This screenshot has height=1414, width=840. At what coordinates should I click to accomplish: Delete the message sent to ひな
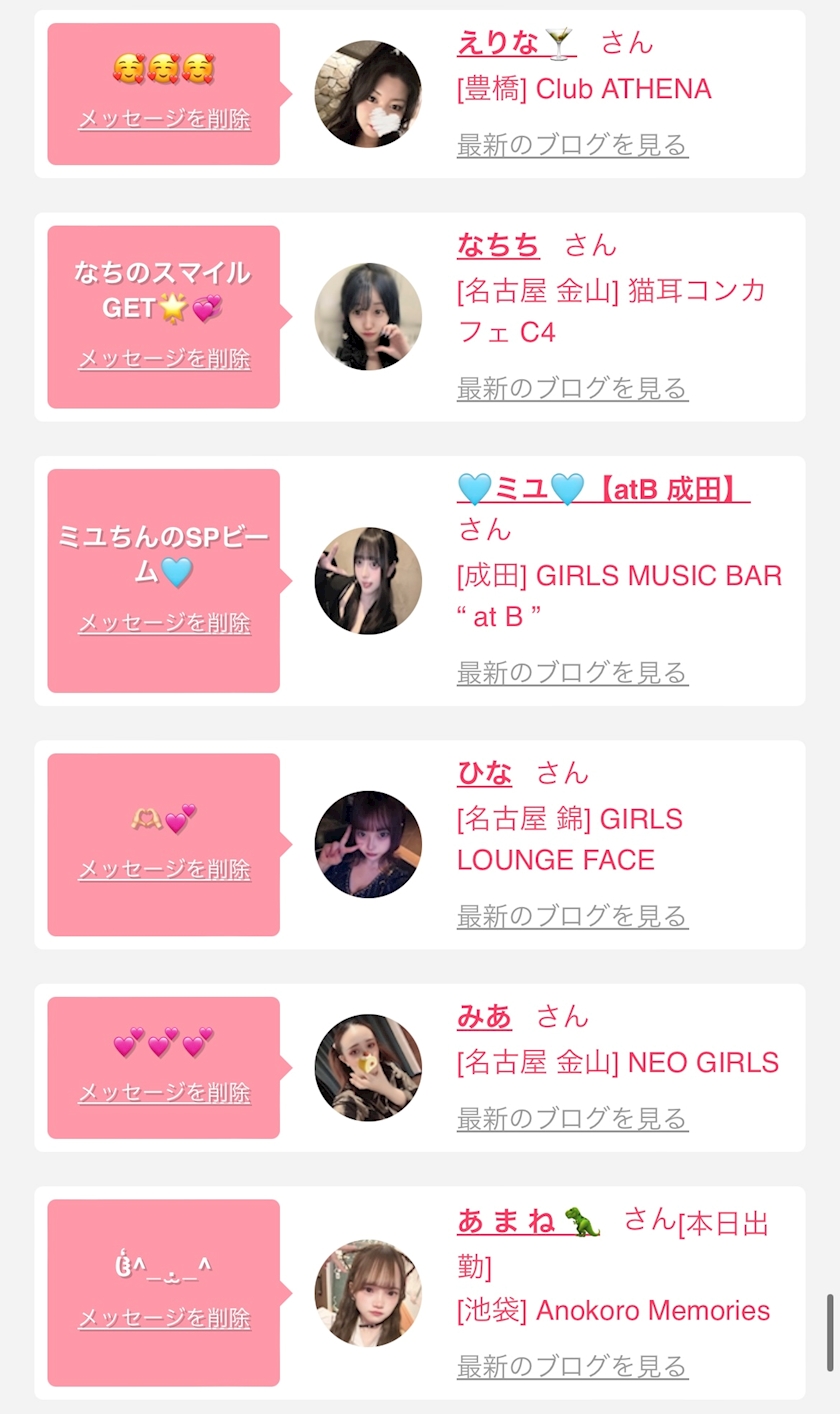coord(164,869)
